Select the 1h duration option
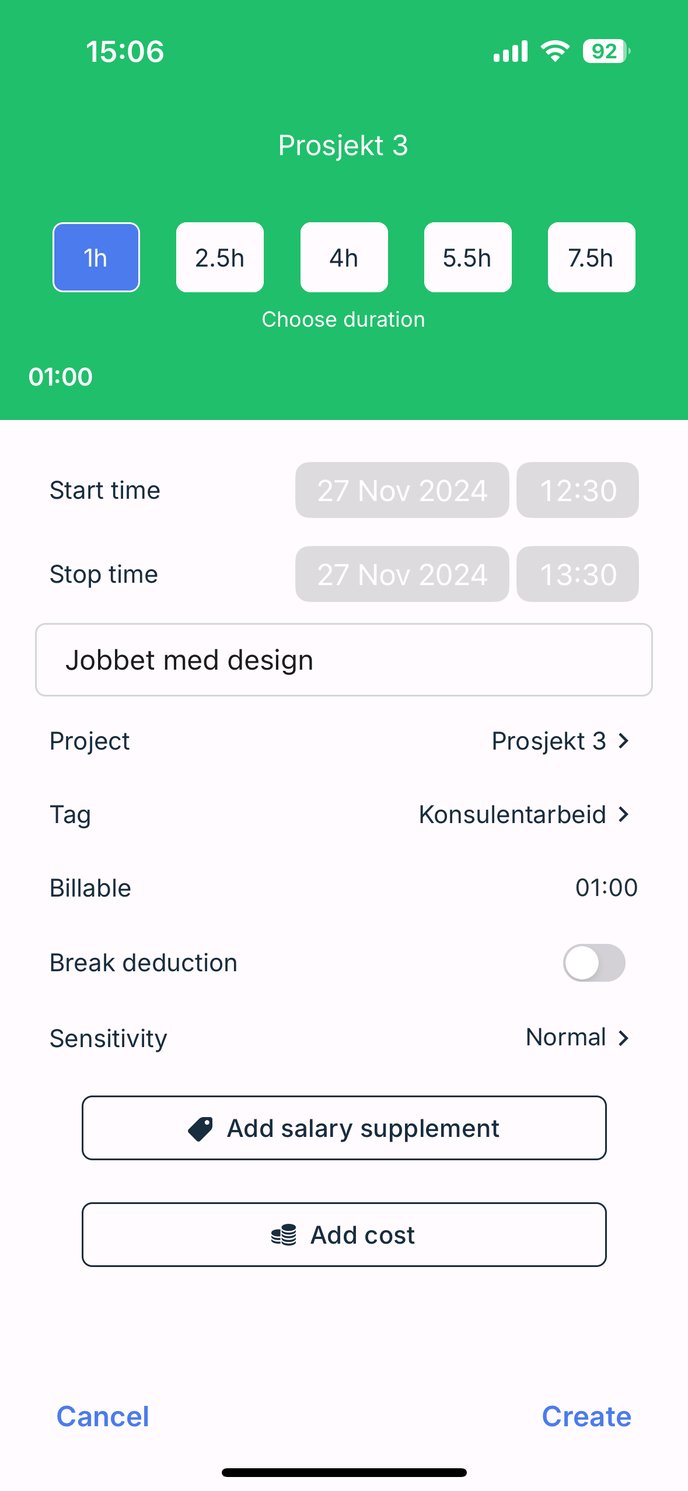Screen dimensions: 688x1491 (96, 258)
